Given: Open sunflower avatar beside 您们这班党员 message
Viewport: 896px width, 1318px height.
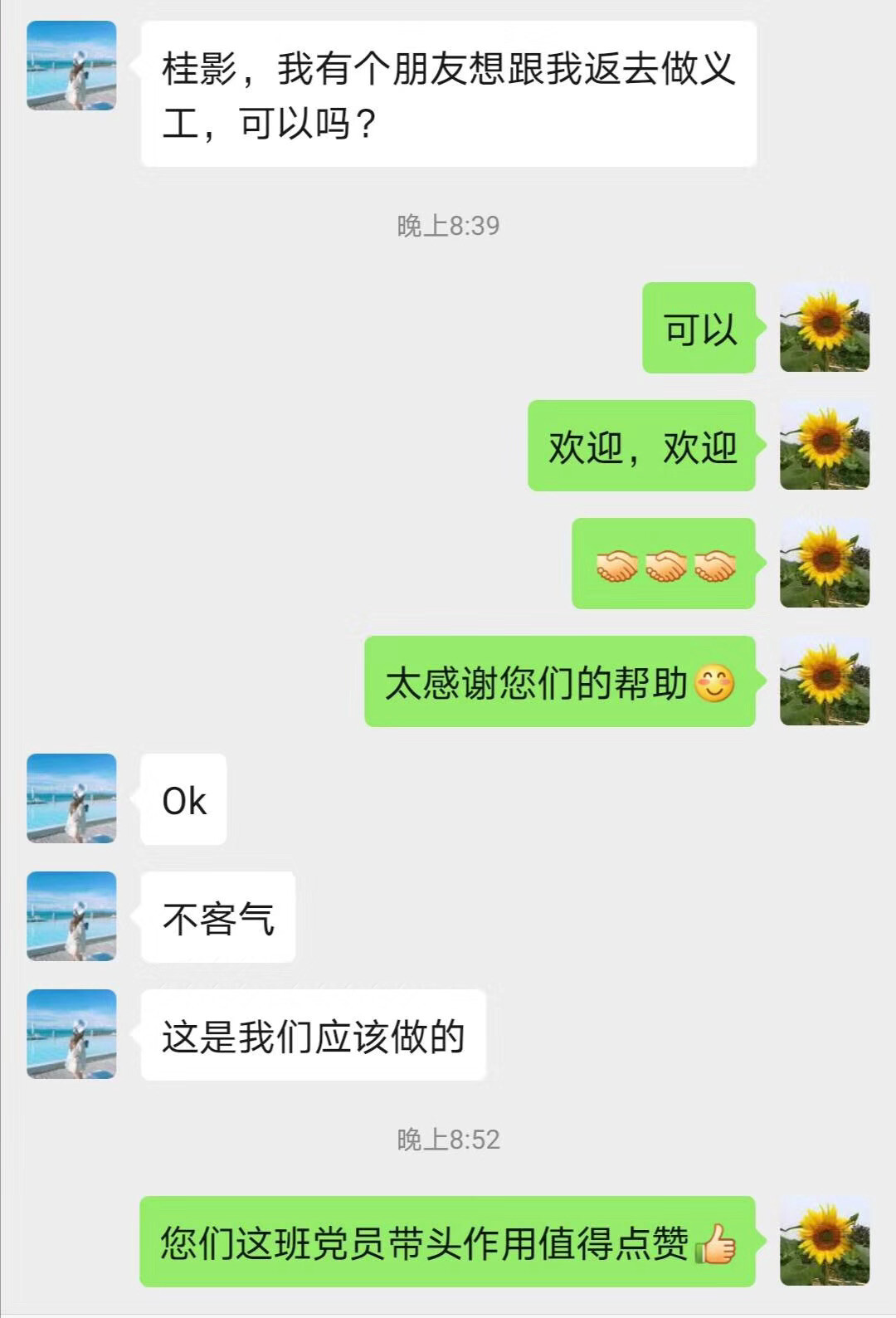Looking at the screenshot, I should (825, 1241).
